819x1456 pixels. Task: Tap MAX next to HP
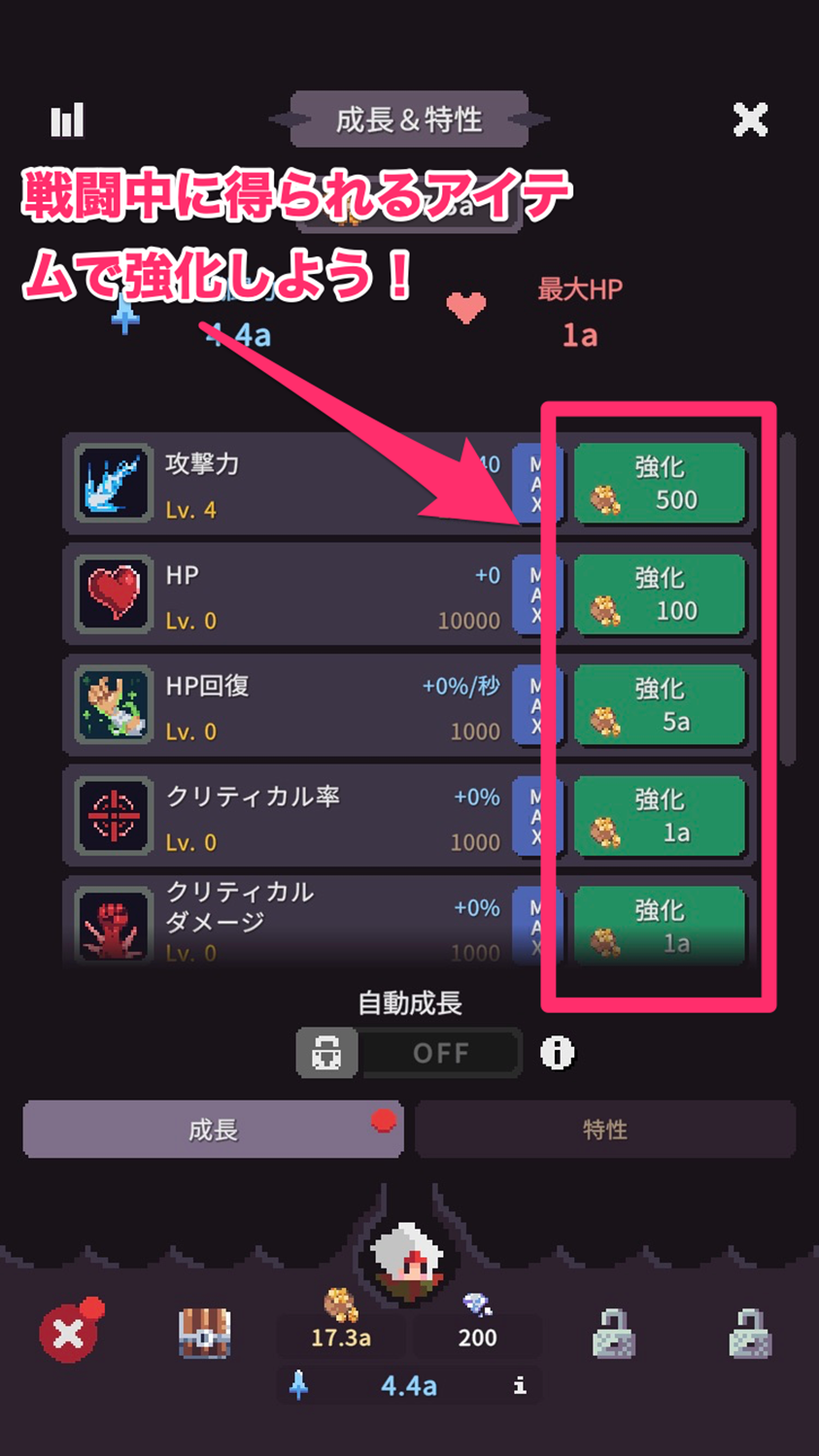(535, 594)
